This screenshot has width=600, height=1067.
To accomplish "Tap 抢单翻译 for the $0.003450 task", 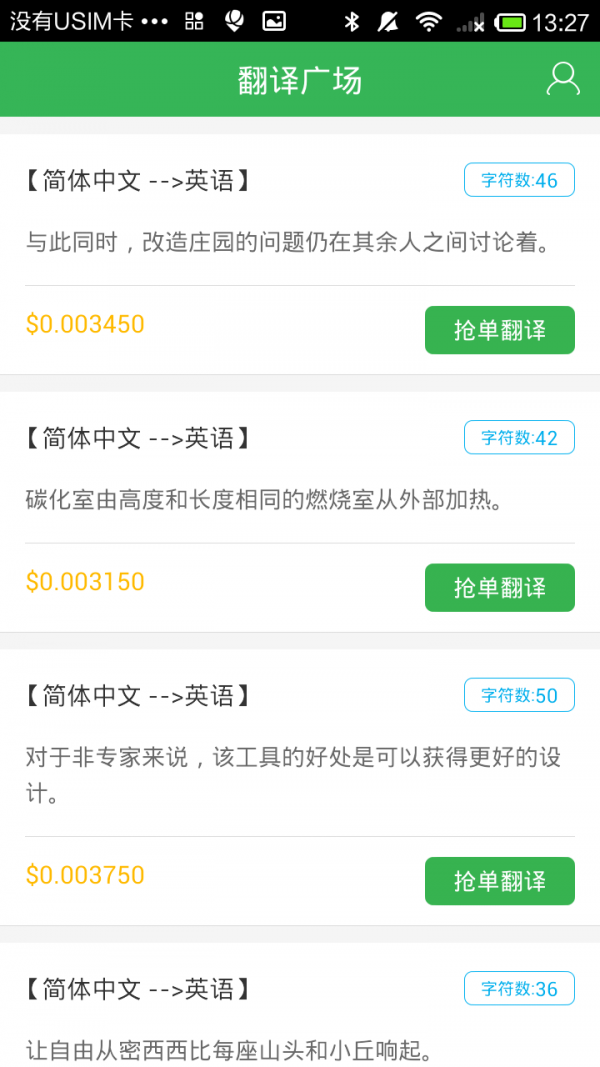I will pos(499,330).
